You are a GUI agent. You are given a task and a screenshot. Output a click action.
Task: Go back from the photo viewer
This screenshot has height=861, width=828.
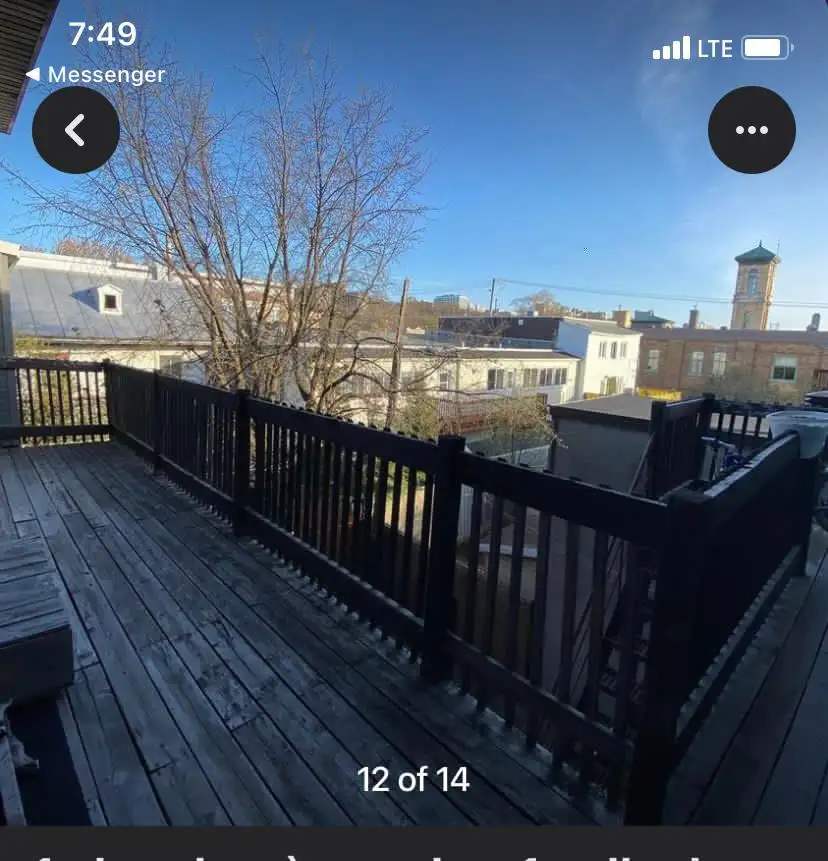coord(76,130)
